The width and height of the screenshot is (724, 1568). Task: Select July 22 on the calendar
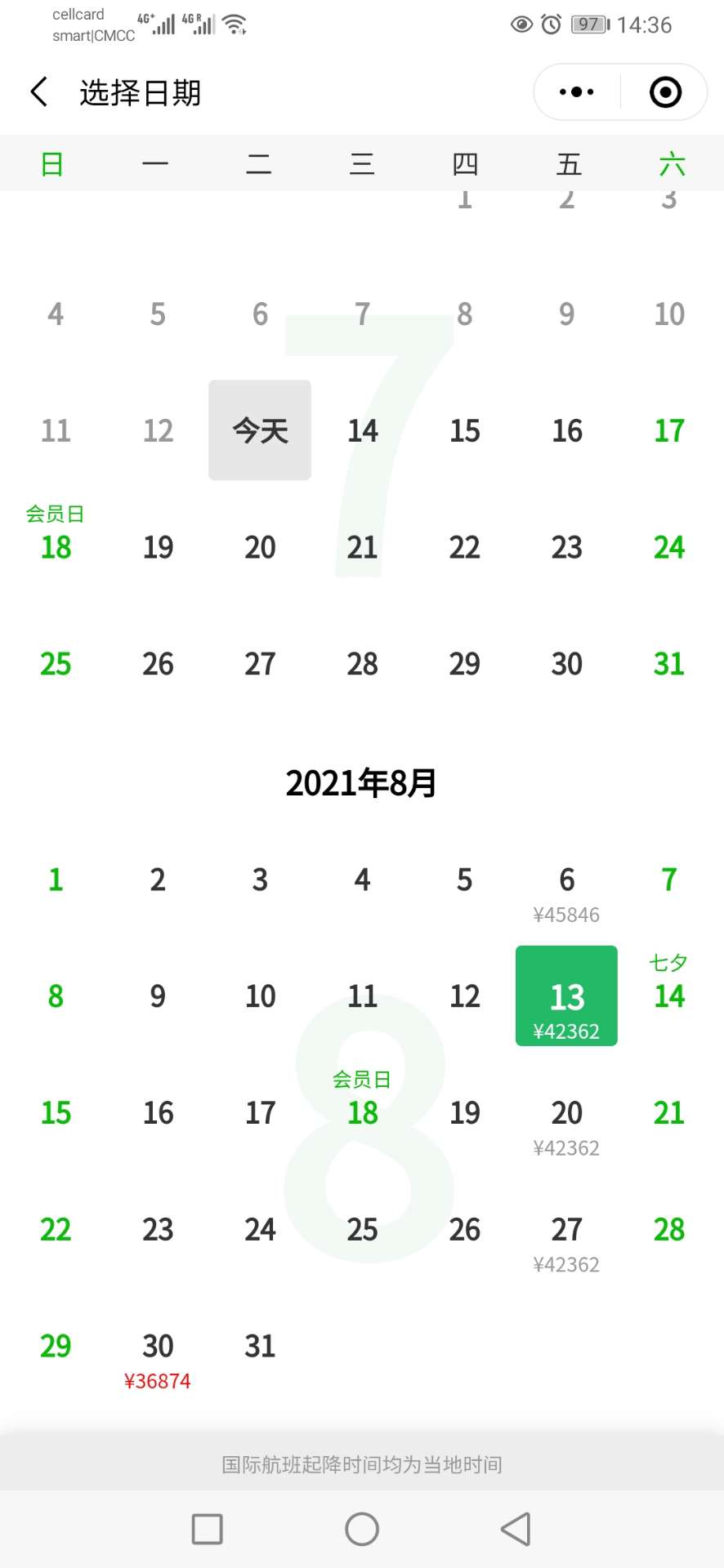464,547
